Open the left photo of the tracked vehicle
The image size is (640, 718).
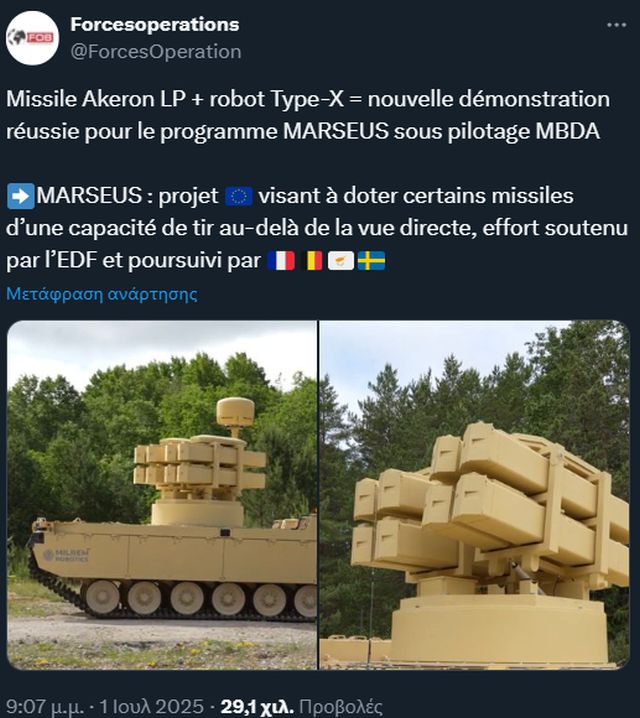(162, 494)
